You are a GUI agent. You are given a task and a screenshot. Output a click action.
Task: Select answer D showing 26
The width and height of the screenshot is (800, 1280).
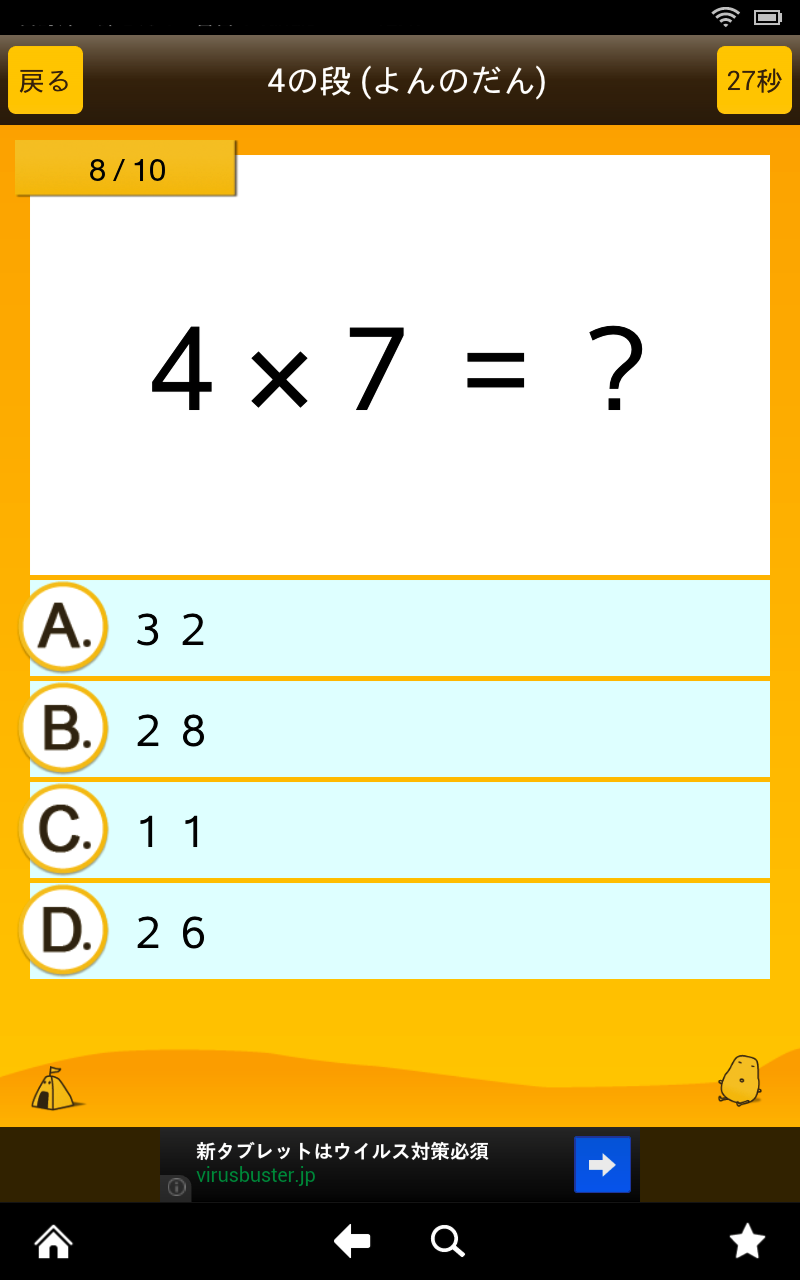click(400, 931)
